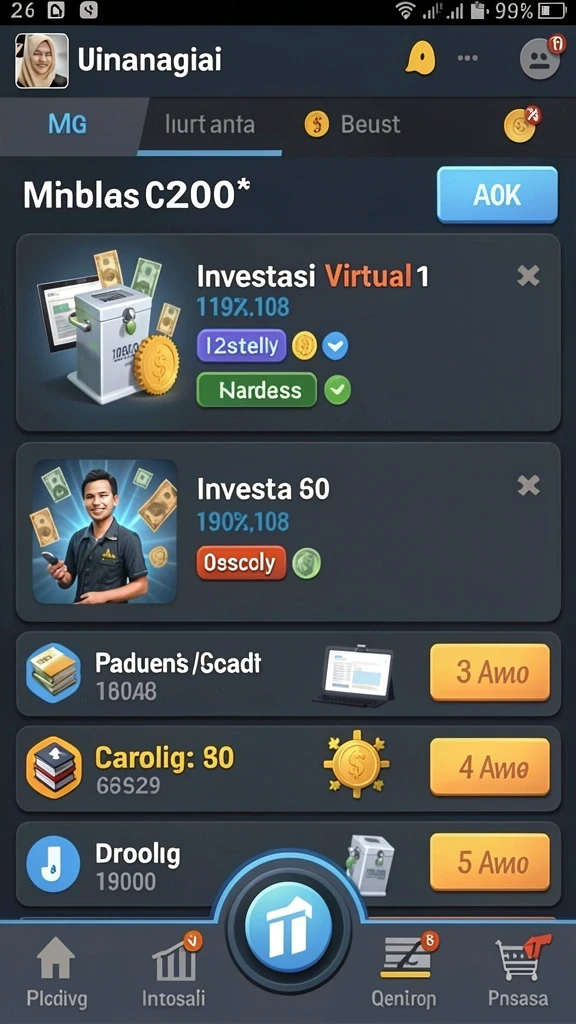Open the grey face profile icon
This screenshot has width=576, height=1024.
[x=540, y=58]
